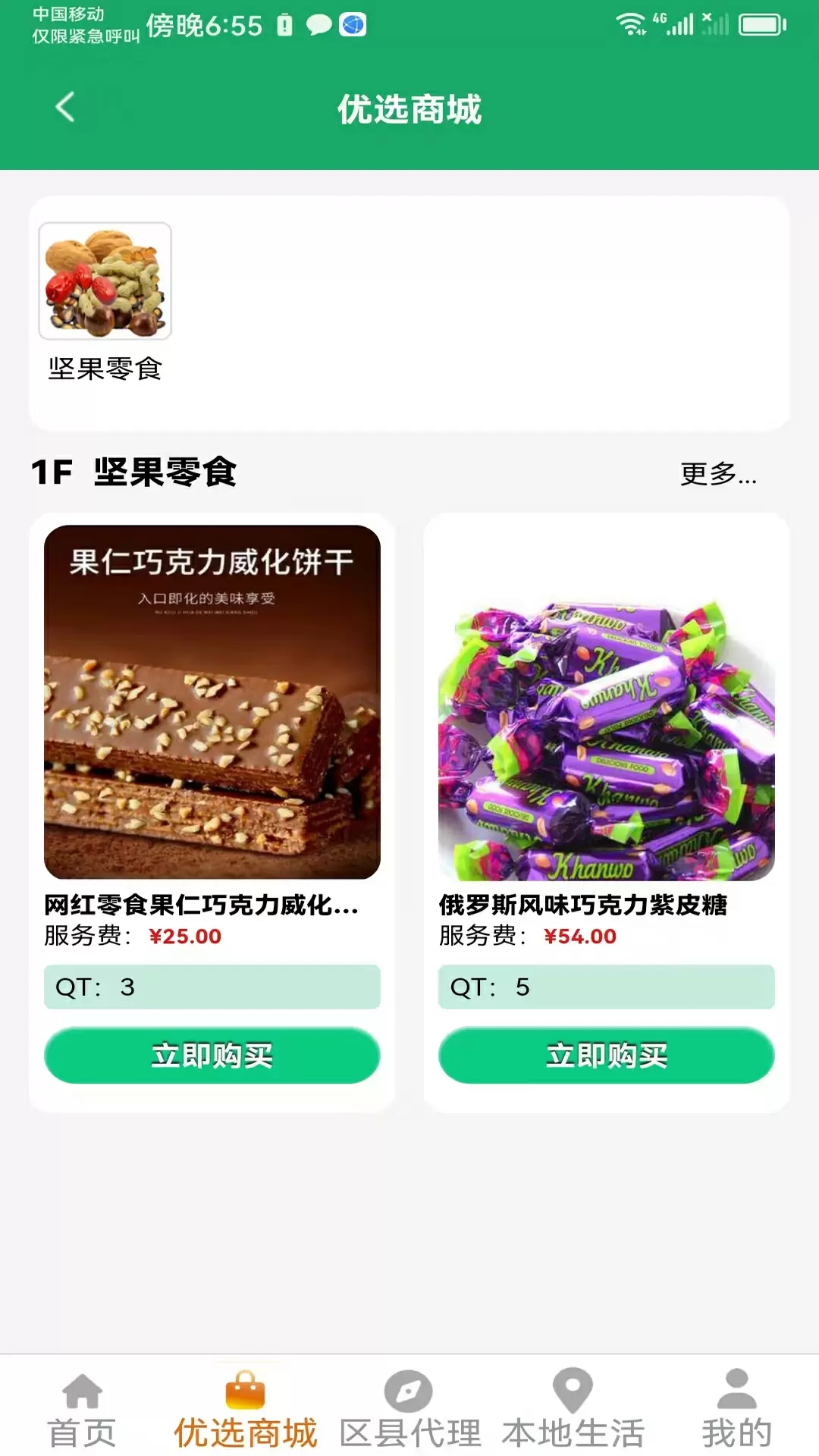Select the 1F 坚果零食 section heading
The width and height of the screenshot is (819, 1456).
[133, 473]
